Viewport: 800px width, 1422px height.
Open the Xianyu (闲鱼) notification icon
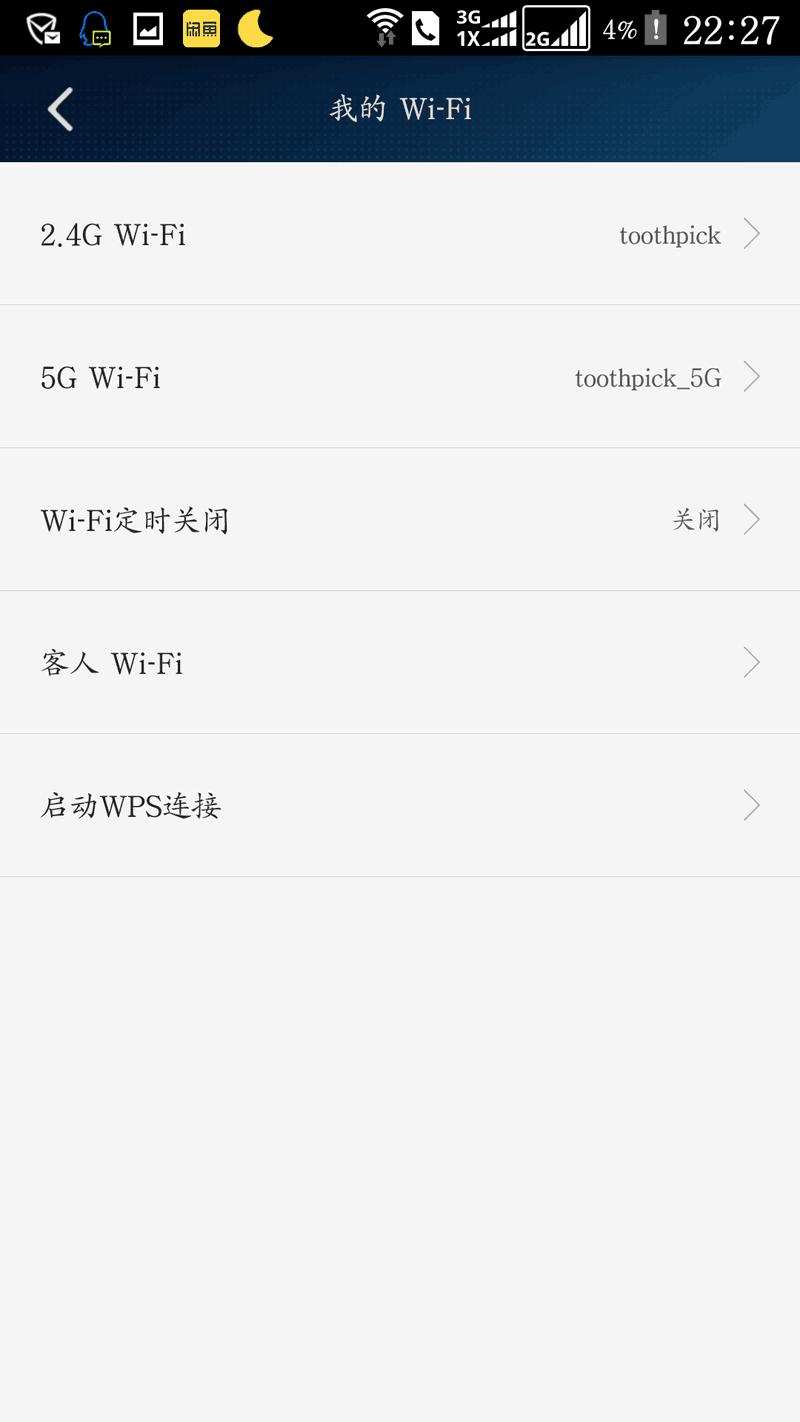coord(202,28)
